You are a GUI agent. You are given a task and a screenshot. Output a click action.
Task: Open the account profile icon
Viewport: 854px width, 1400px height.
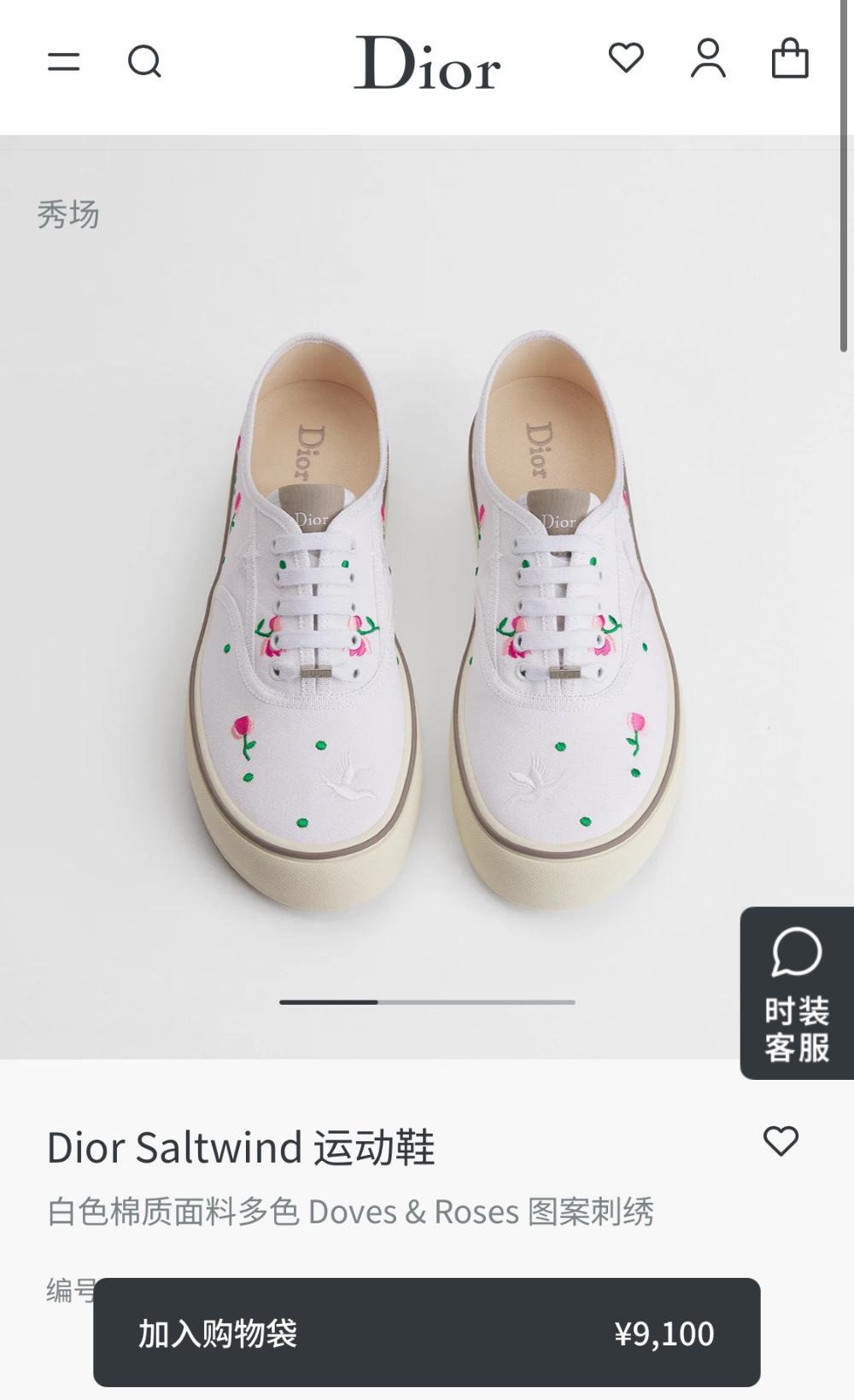click(x=708, y=59)
